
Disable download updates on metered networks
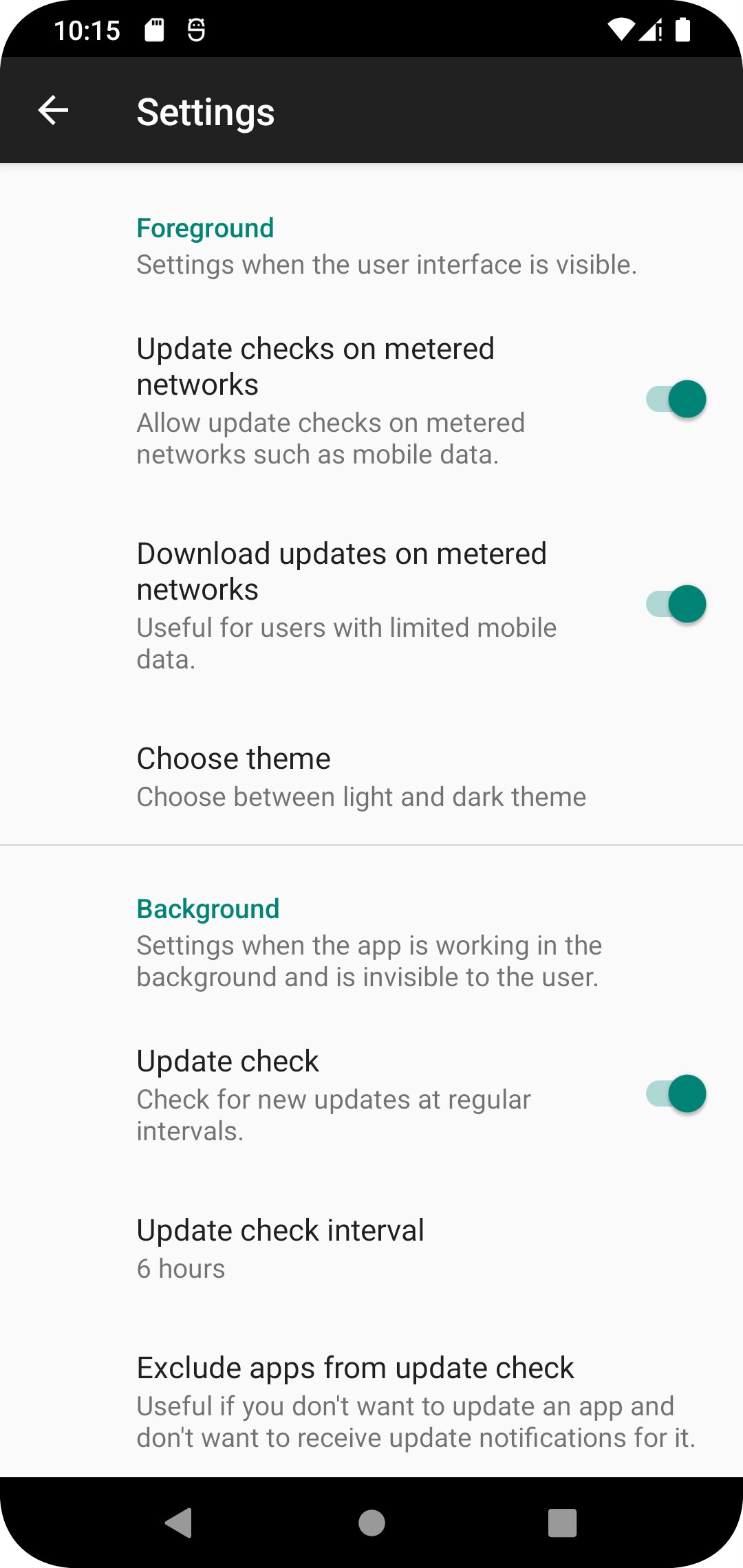click(676, 605)
